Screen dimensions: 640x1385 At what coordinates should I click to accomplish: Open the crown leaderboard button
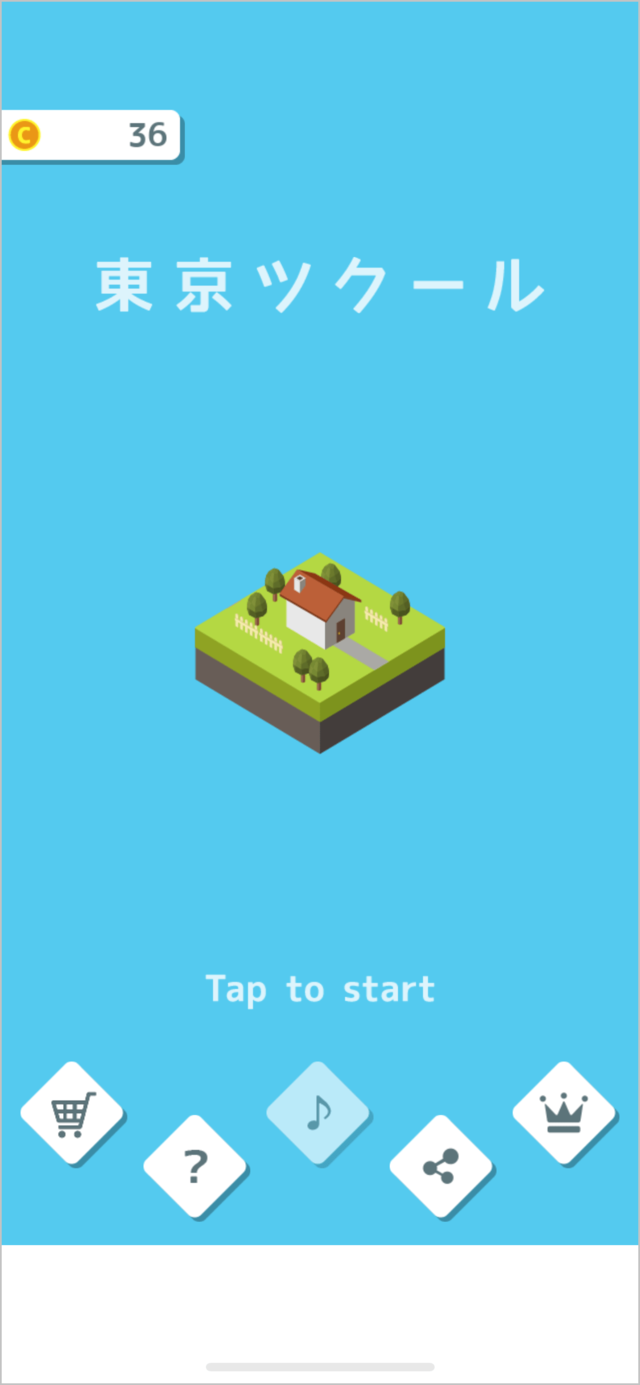(x=564, y=1113)
